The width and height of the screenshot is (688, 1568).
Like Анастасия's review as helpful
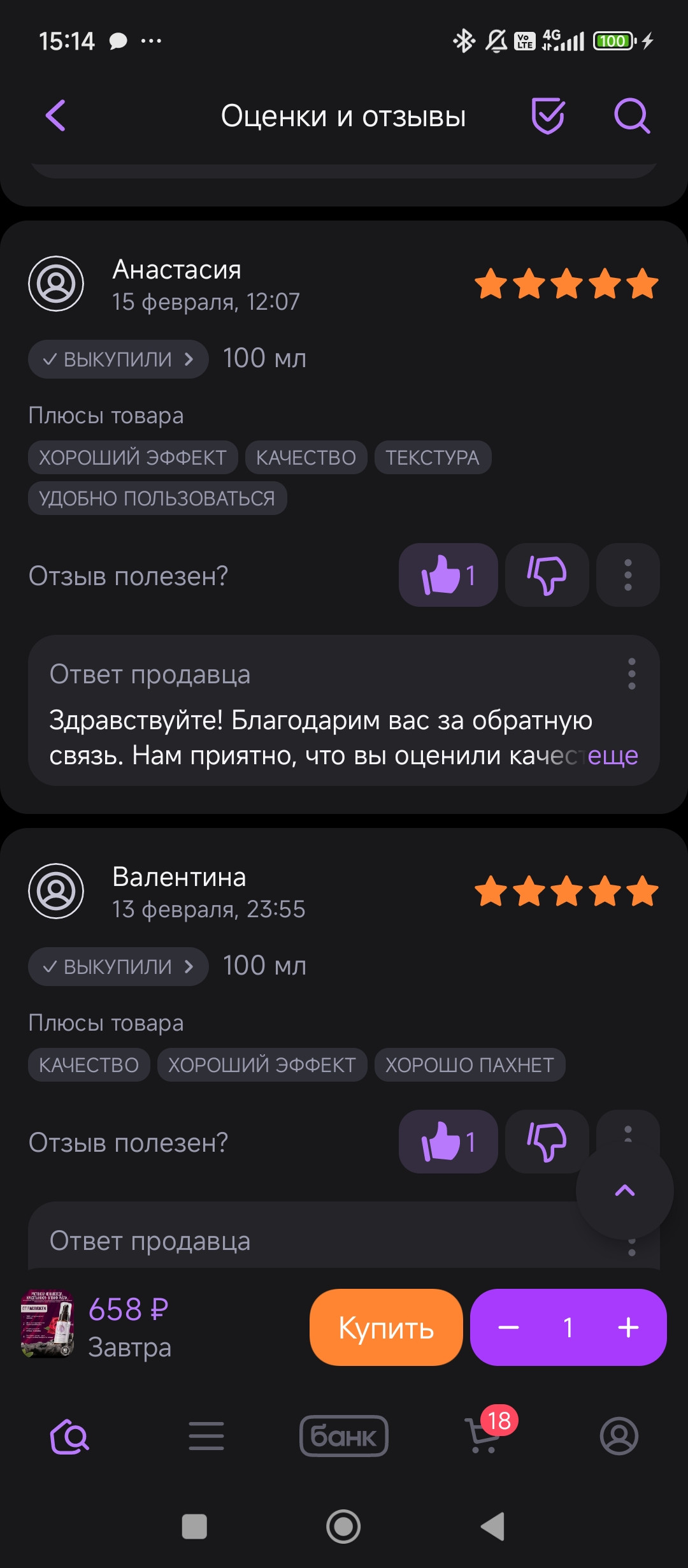coord(448,575)
